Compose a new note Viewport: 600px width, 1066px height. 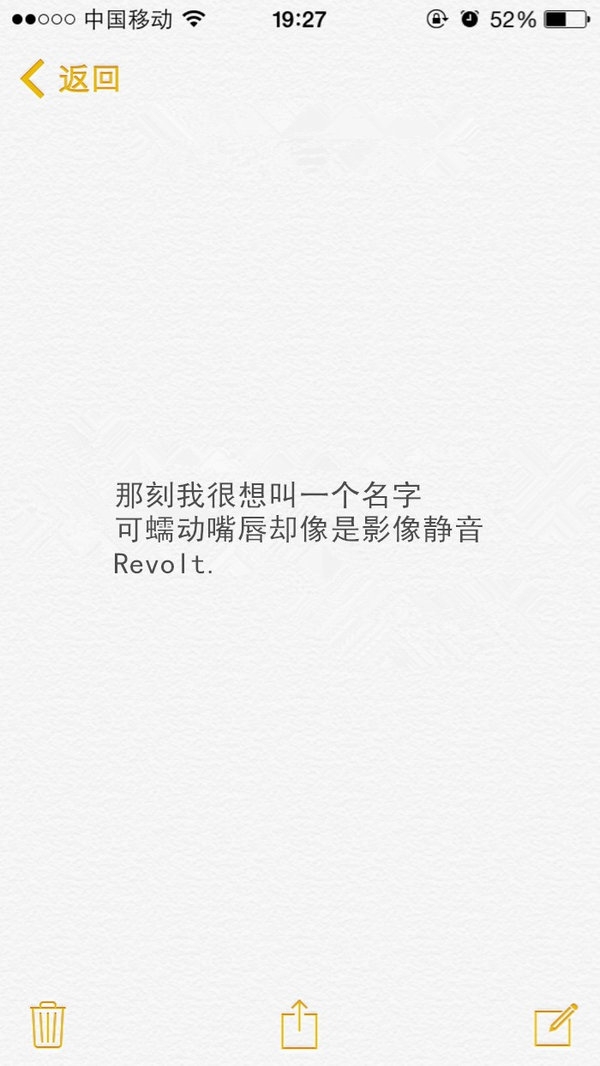point(555,1025)
